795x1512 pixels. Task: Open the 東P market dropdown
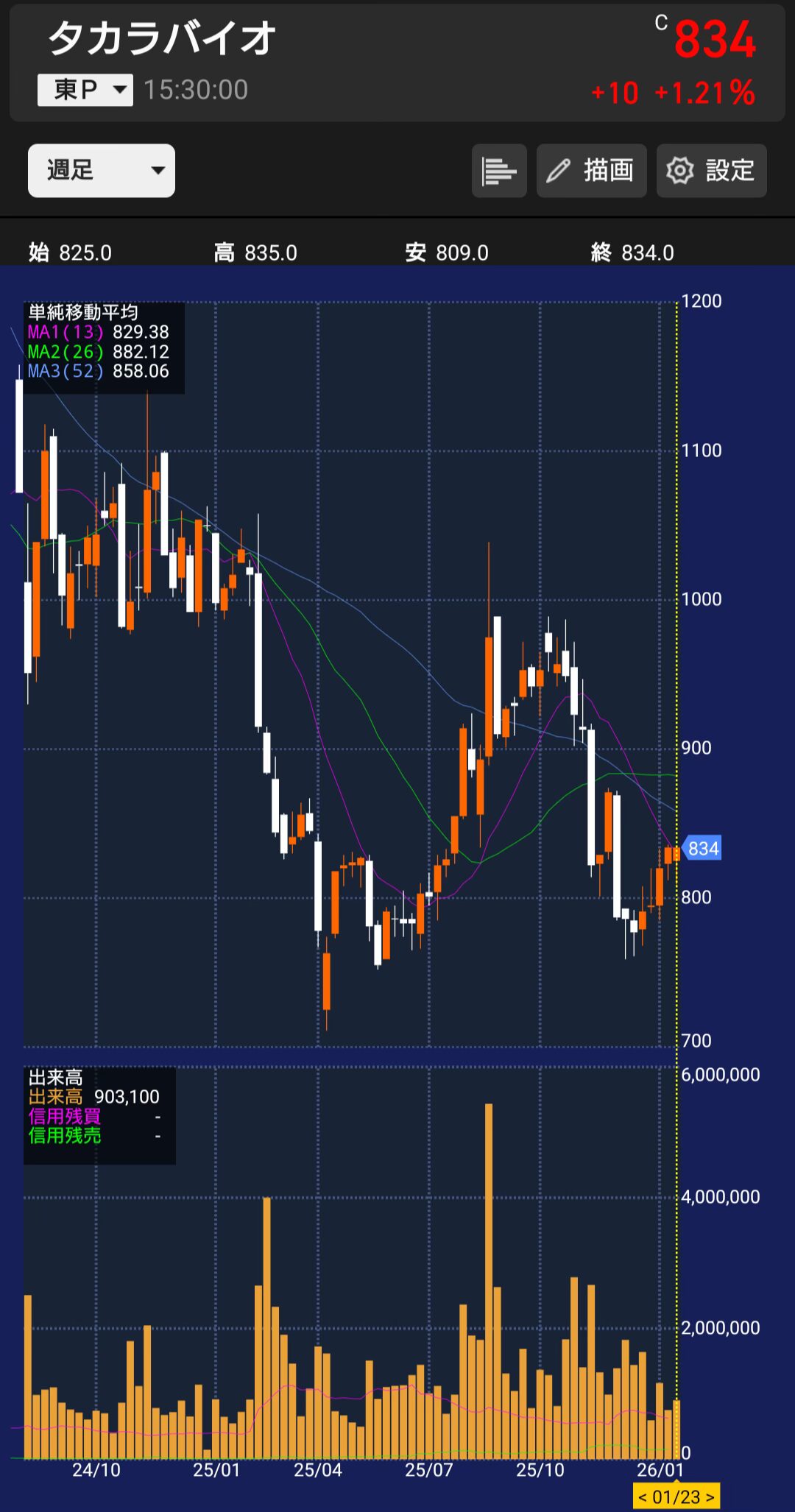pos(85,90)
